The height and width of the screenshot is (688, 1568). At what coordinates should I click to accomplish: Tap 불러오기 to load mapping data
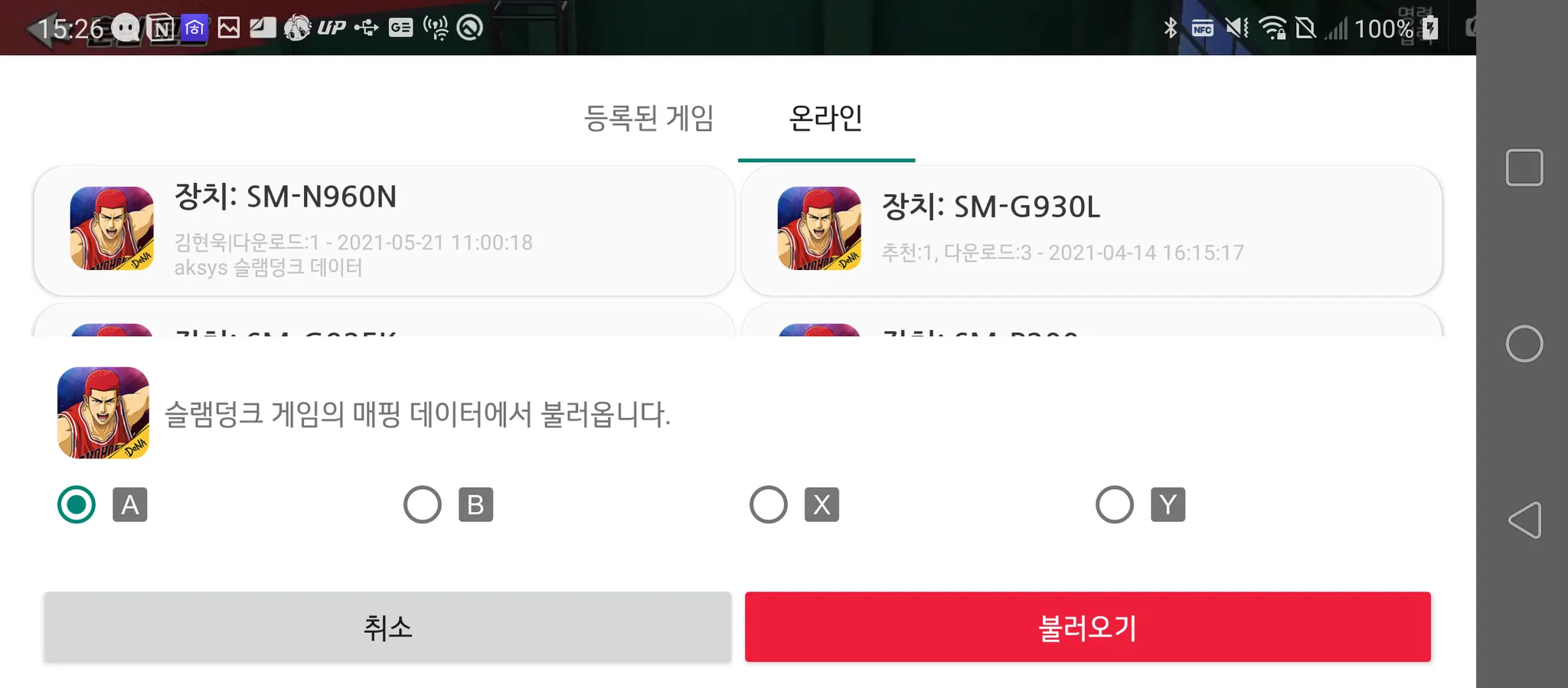(1087, 627)
